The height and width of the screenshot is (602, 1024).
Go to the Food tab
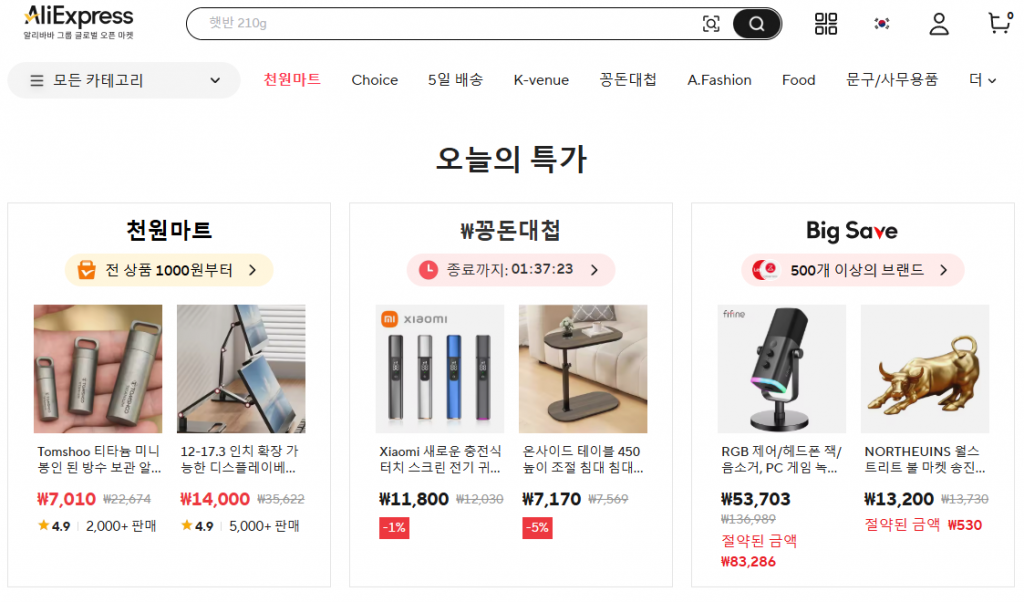coord(798,80)
